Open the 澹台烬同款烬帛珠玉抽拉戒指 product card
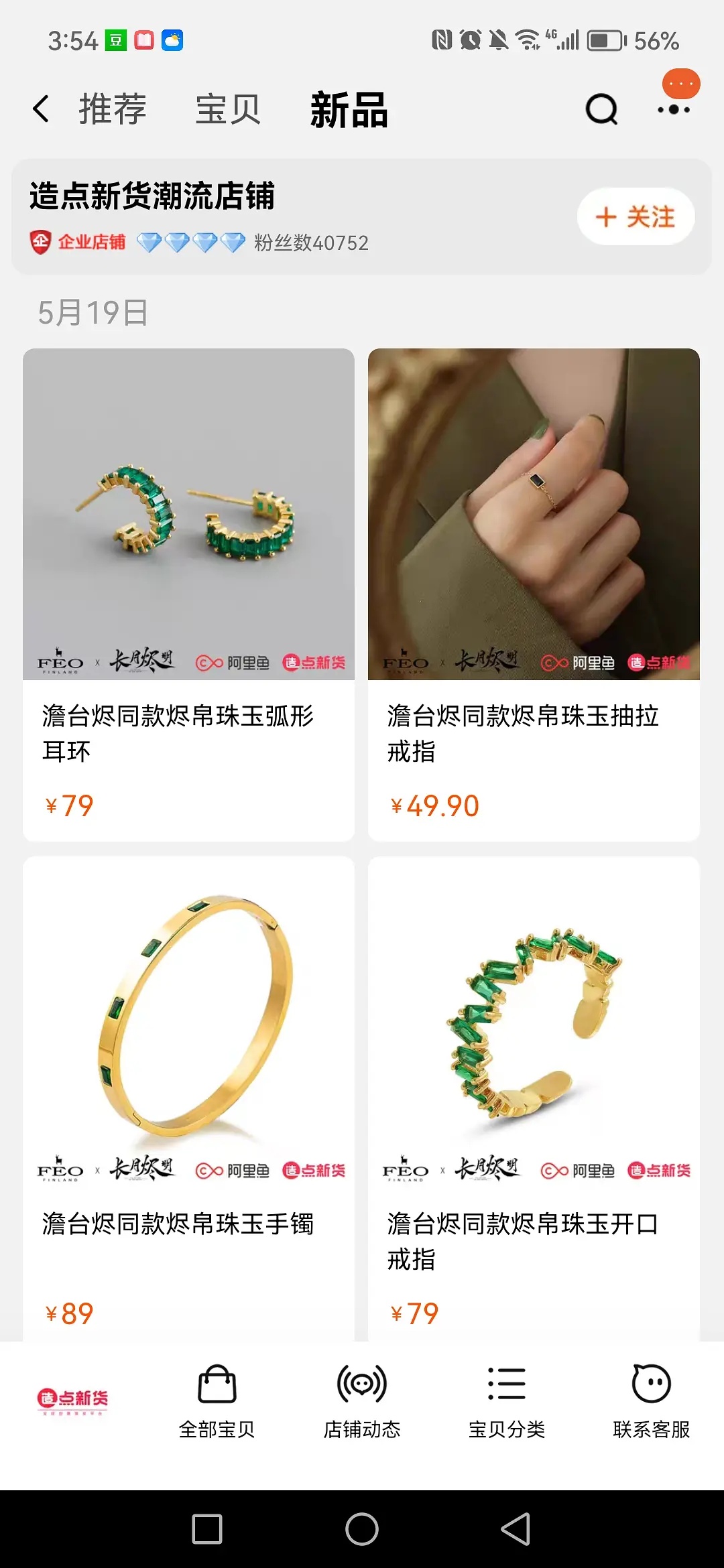Image resolution: width=724 pixels, height=1568 pixels. pyautogui.click(x=534, y=594)
